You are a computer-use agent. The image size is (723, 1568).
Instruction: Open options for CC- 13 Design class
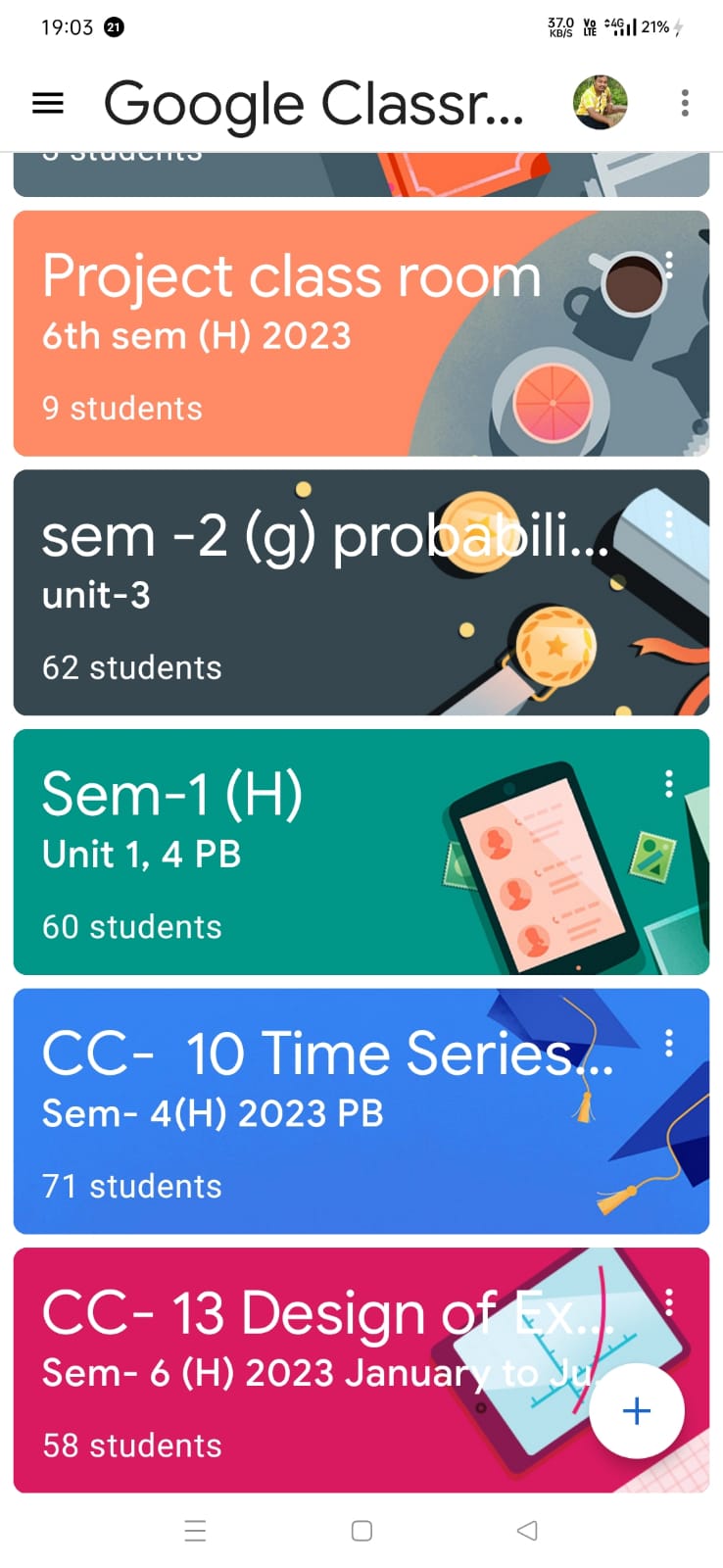[x=669, y=1302]
